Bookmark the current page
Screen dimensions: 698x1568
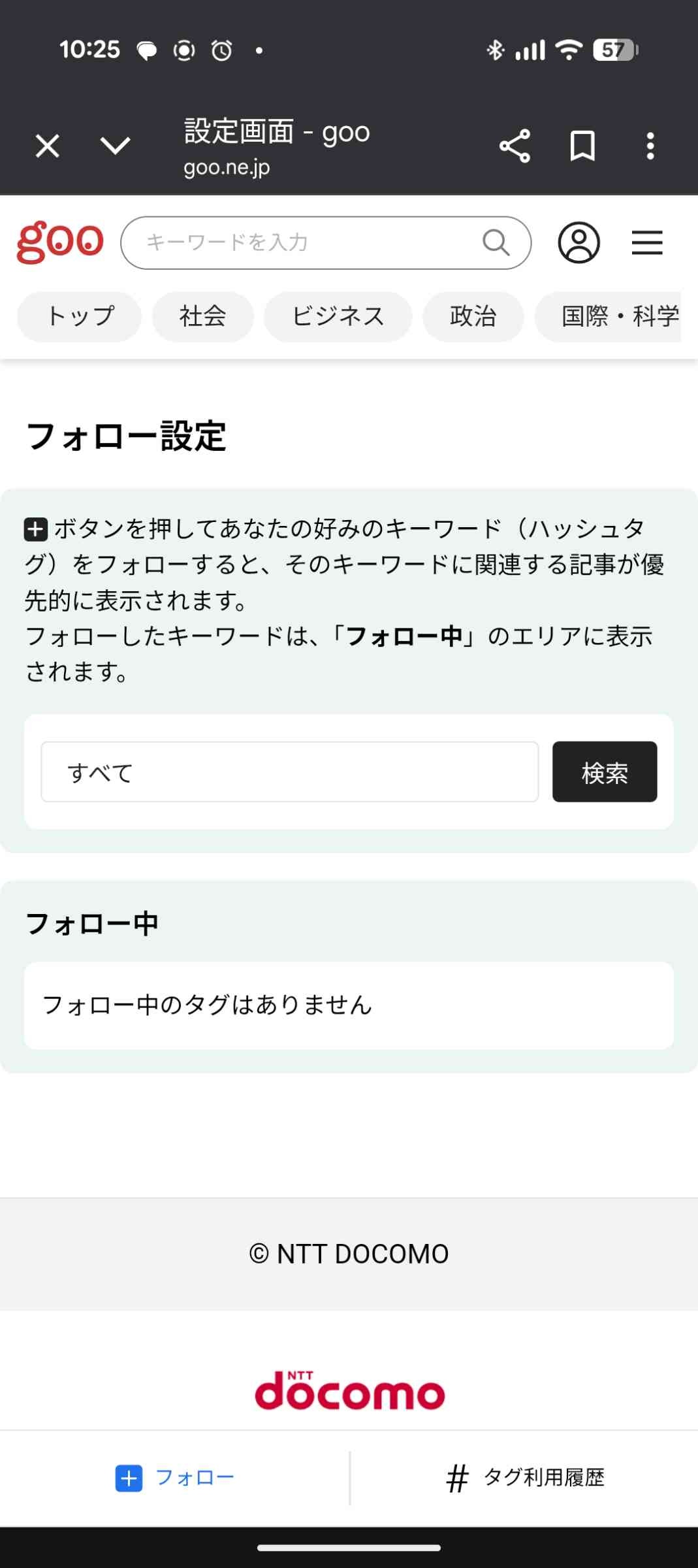coord(582,146)
